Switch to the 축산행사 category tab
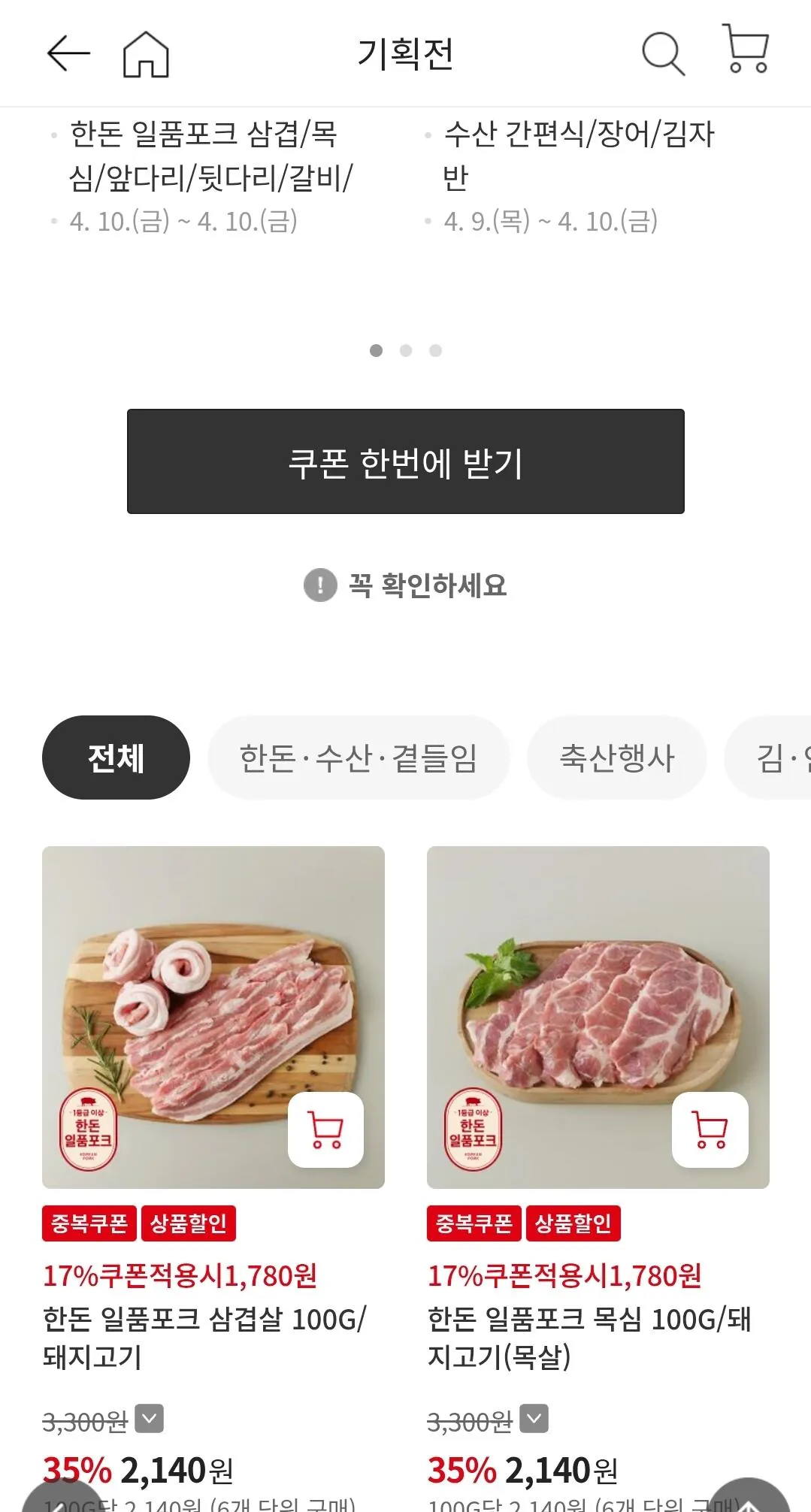The width and height of the screenshot is (811, 1512). [616, 756]
